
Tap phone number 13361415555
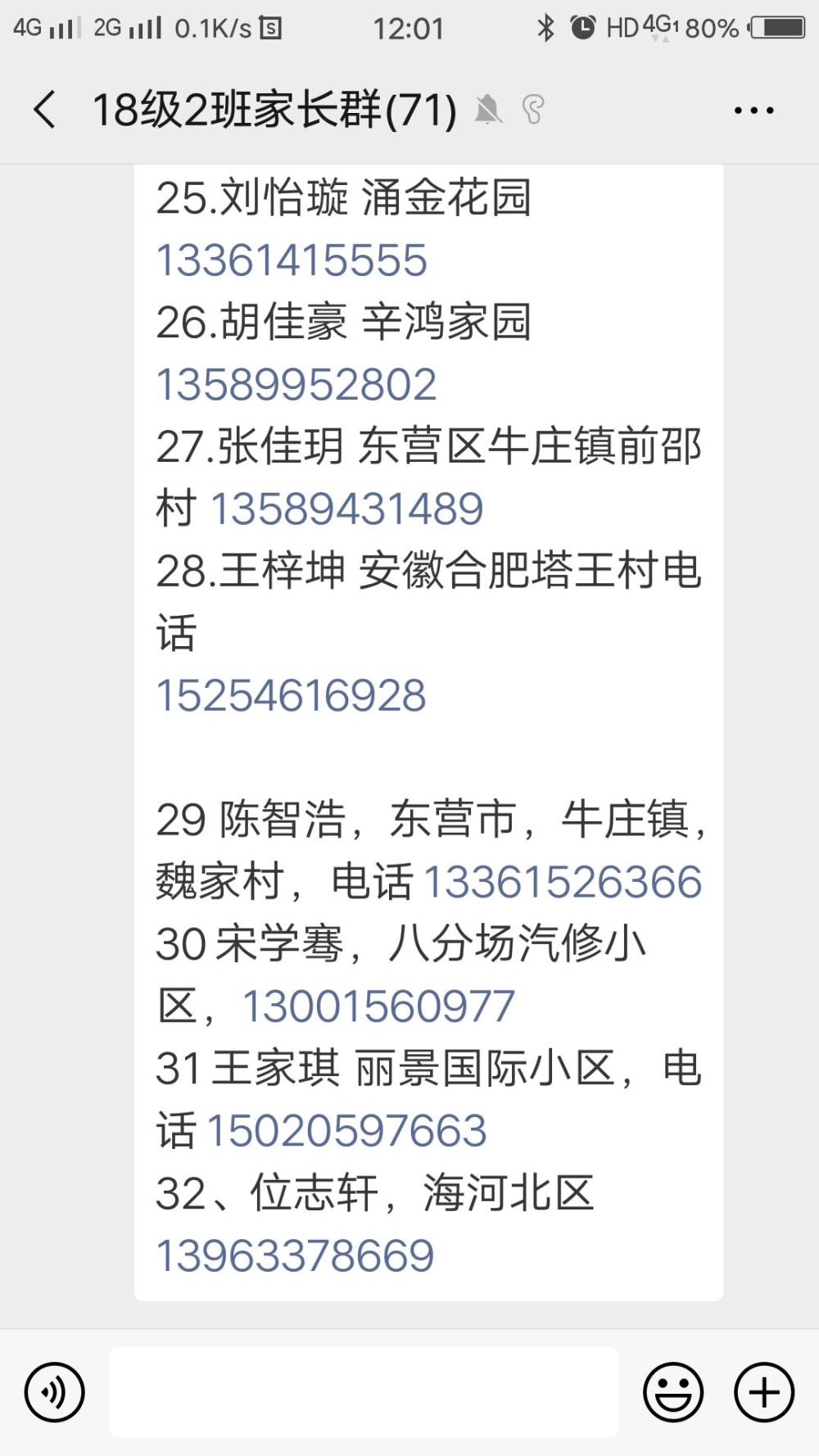292,260
